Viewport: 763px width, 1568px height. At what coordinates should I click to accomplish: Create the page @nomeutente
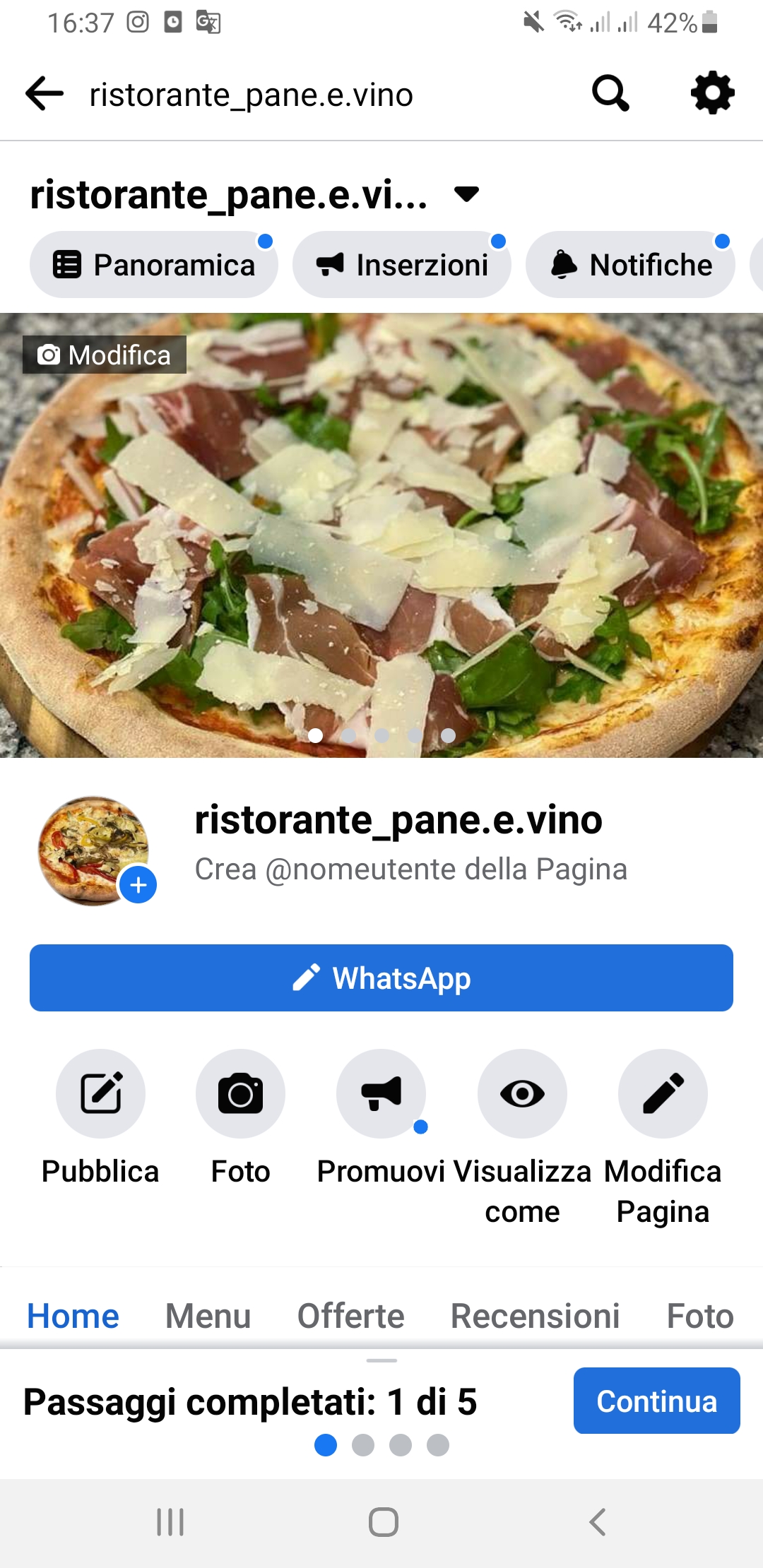coord(410,869)
